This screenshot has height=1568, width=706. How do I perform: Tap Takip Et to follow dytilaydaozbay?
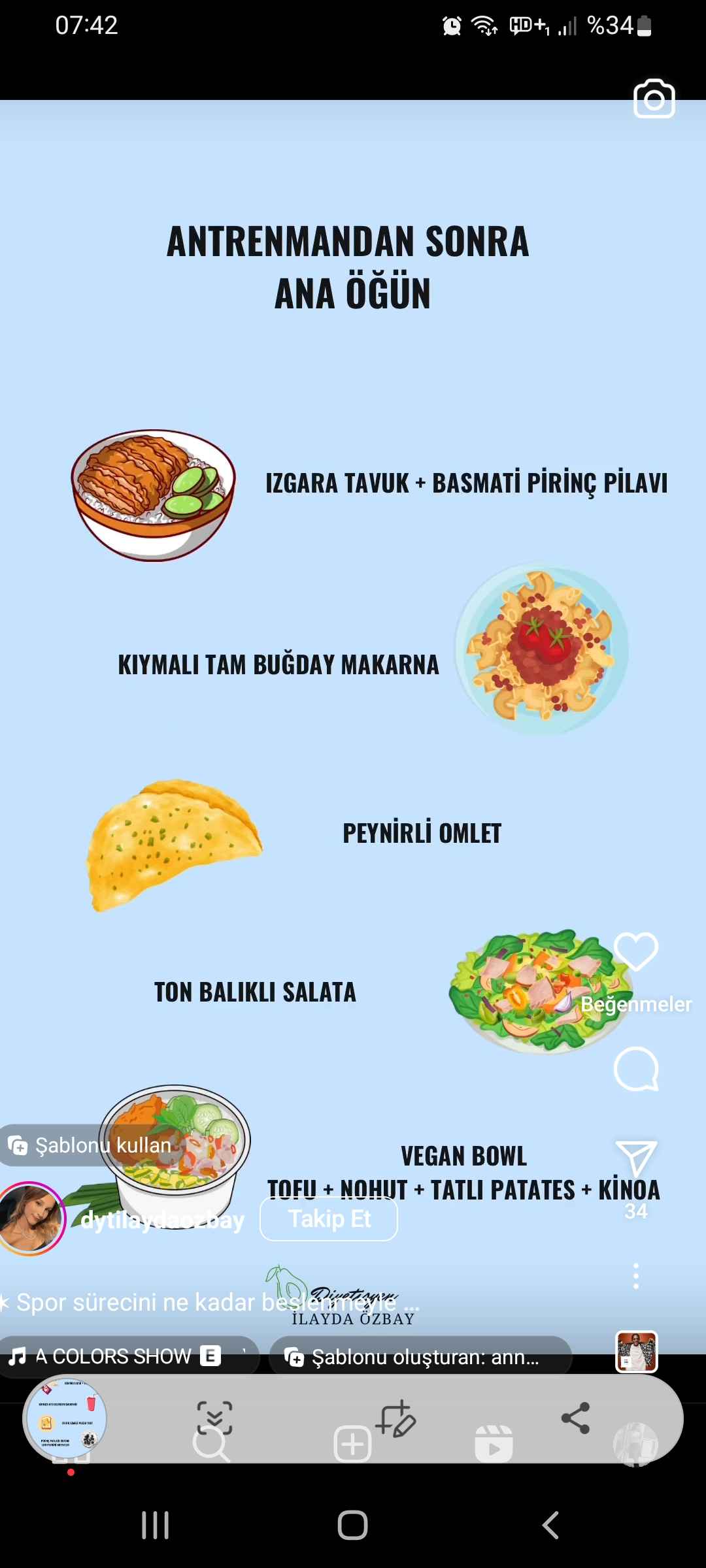329,1218
